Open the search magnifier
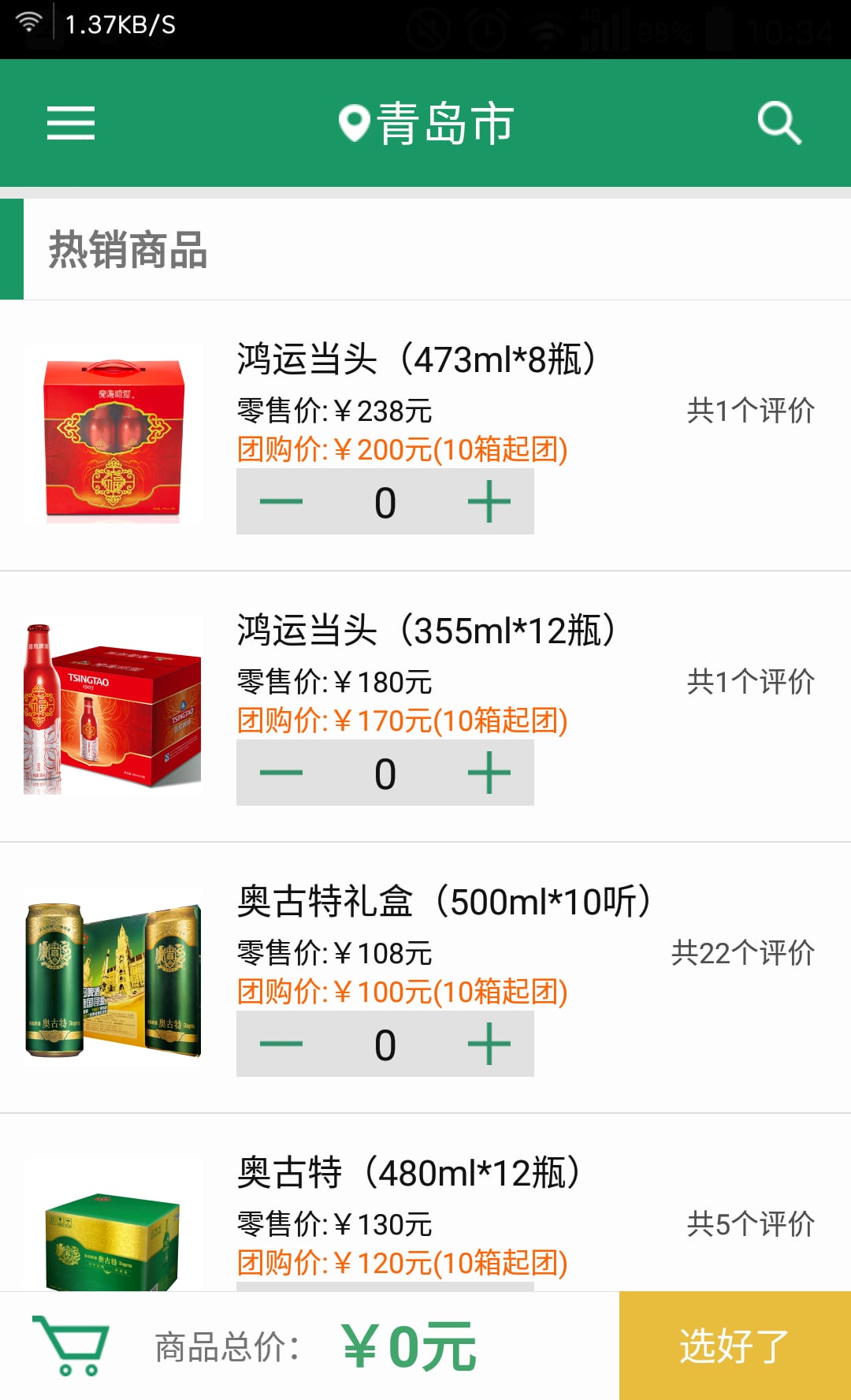Screen dimensions: 851x1400 pos(779,123)
